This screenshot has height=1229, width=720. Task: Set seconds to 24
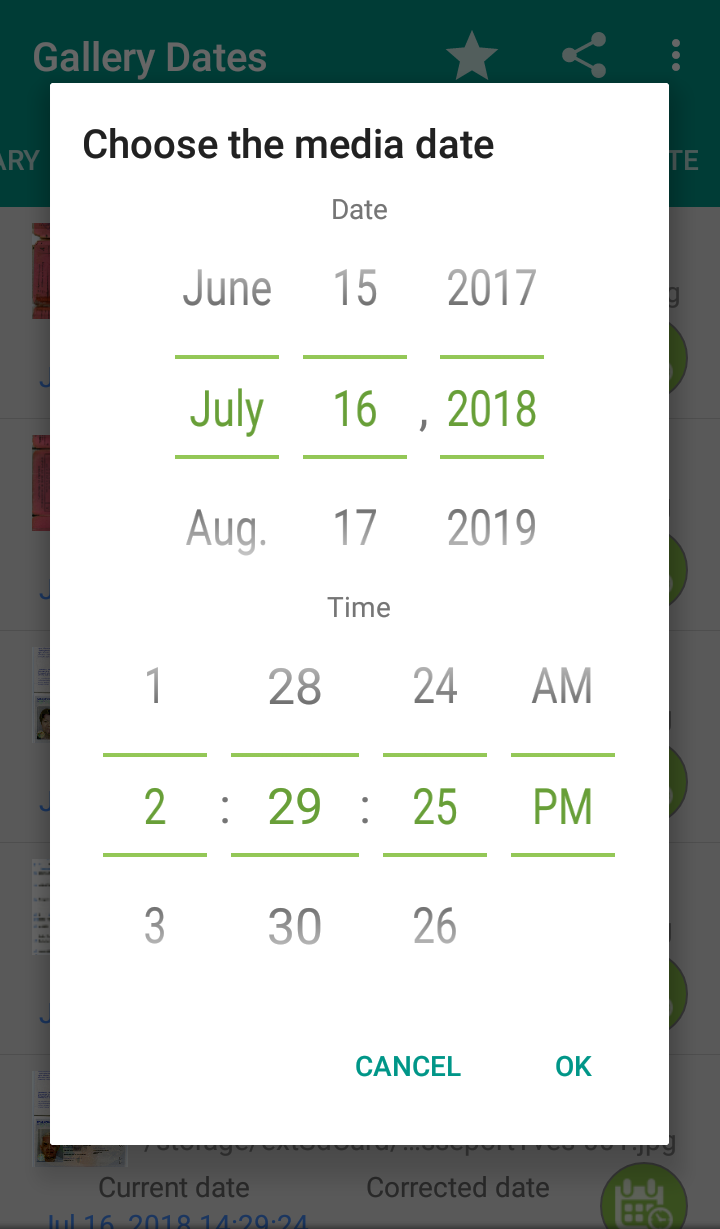[435, 687]
